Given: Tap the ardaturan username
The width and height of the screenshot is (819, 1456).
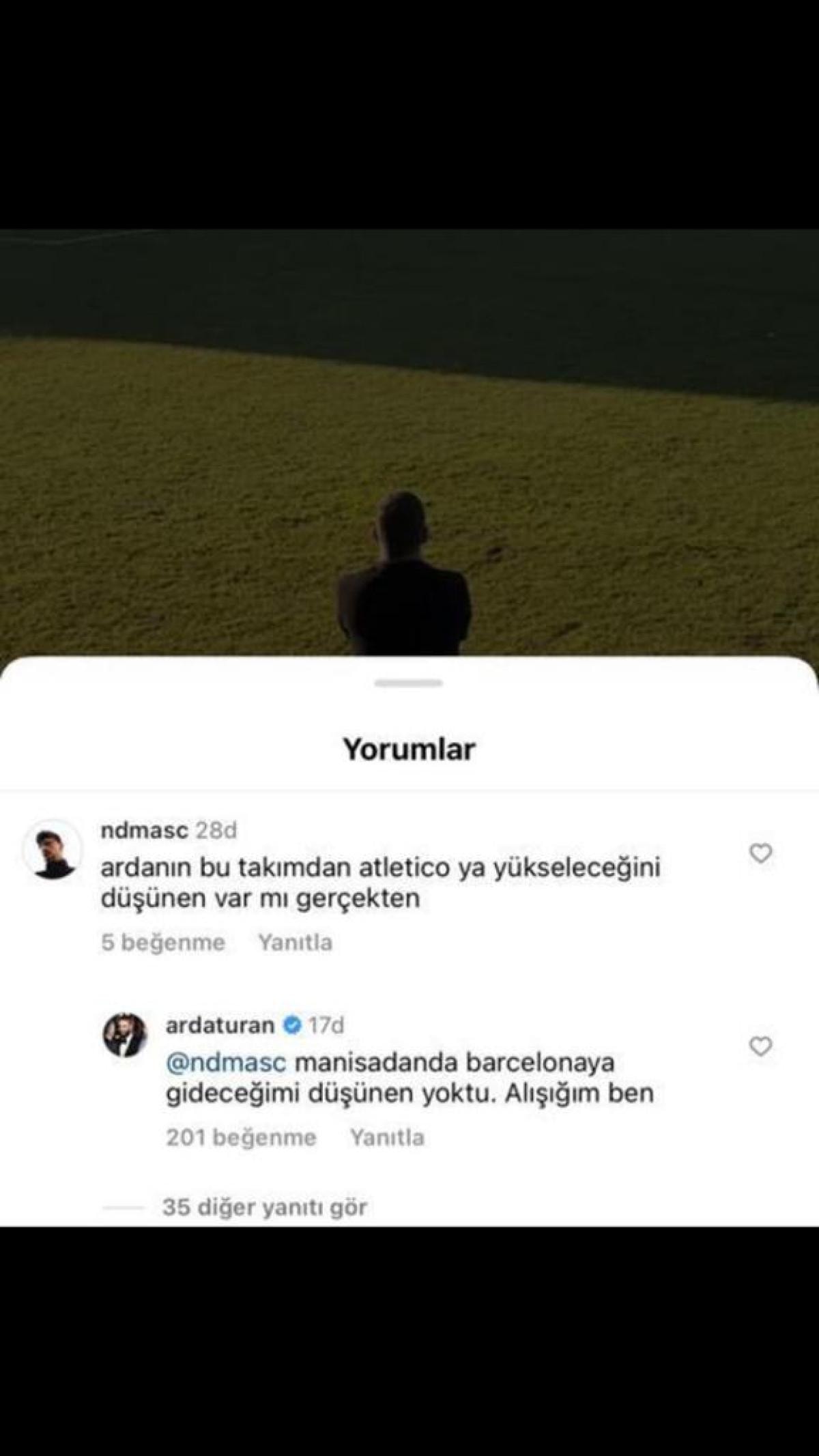Looking at the screenshot, I should coord(220,1025).
